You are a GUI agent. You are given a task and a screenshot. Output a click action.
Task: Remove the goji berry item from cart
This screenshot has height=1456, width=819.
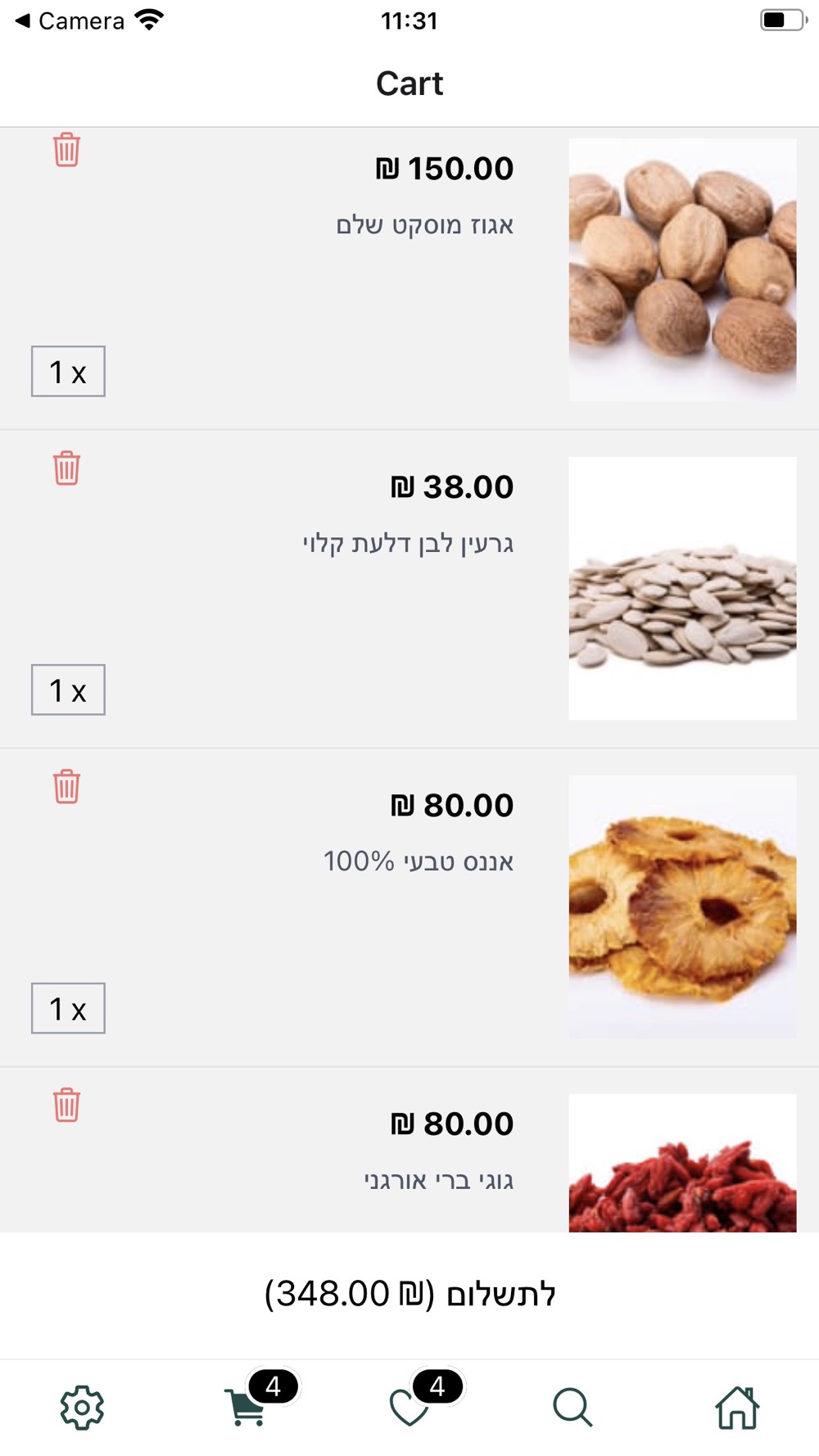click(x=66, y=1106)
